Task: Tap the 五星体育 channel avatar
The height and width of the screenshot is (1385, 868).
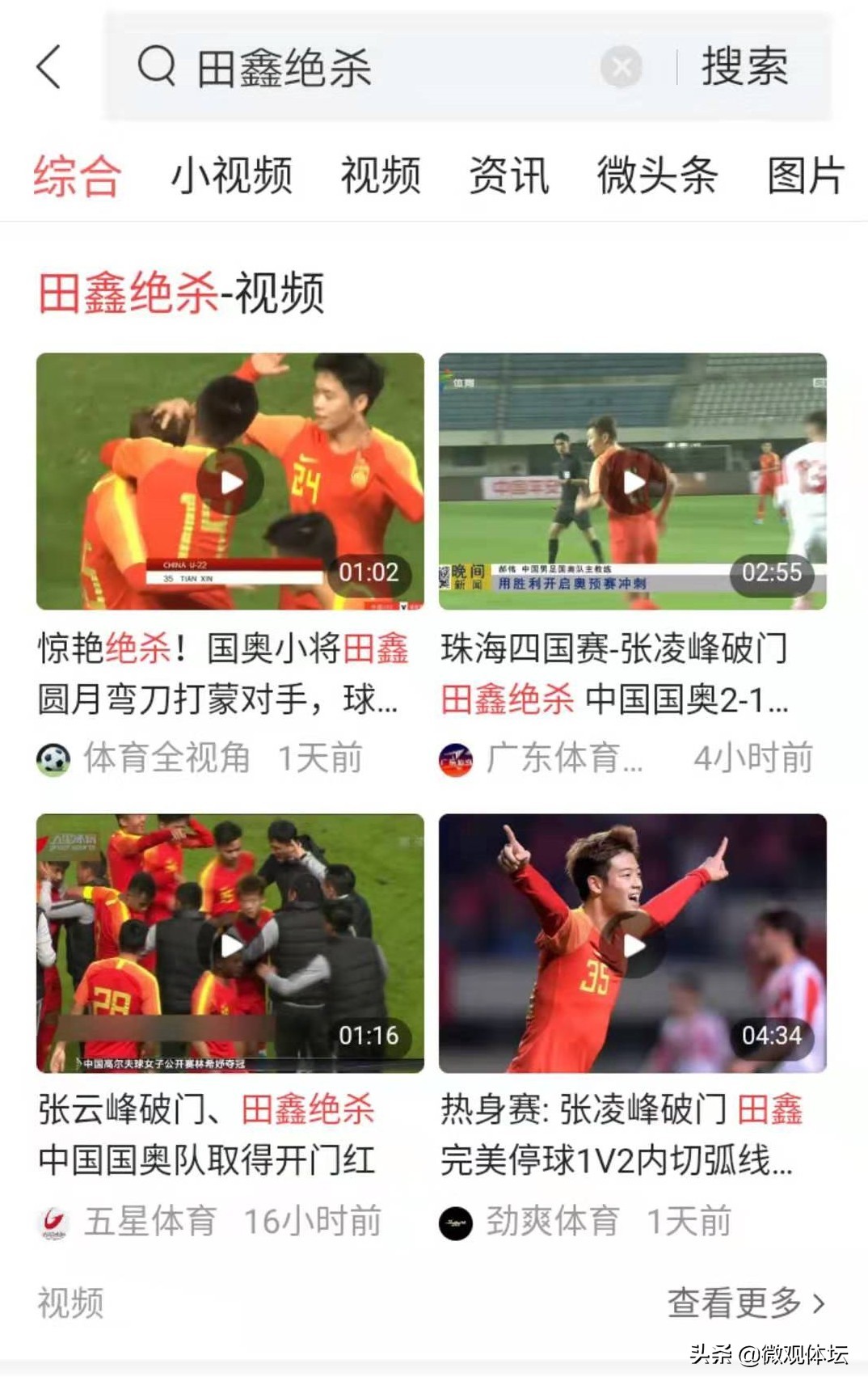Action: point(53,1222)
